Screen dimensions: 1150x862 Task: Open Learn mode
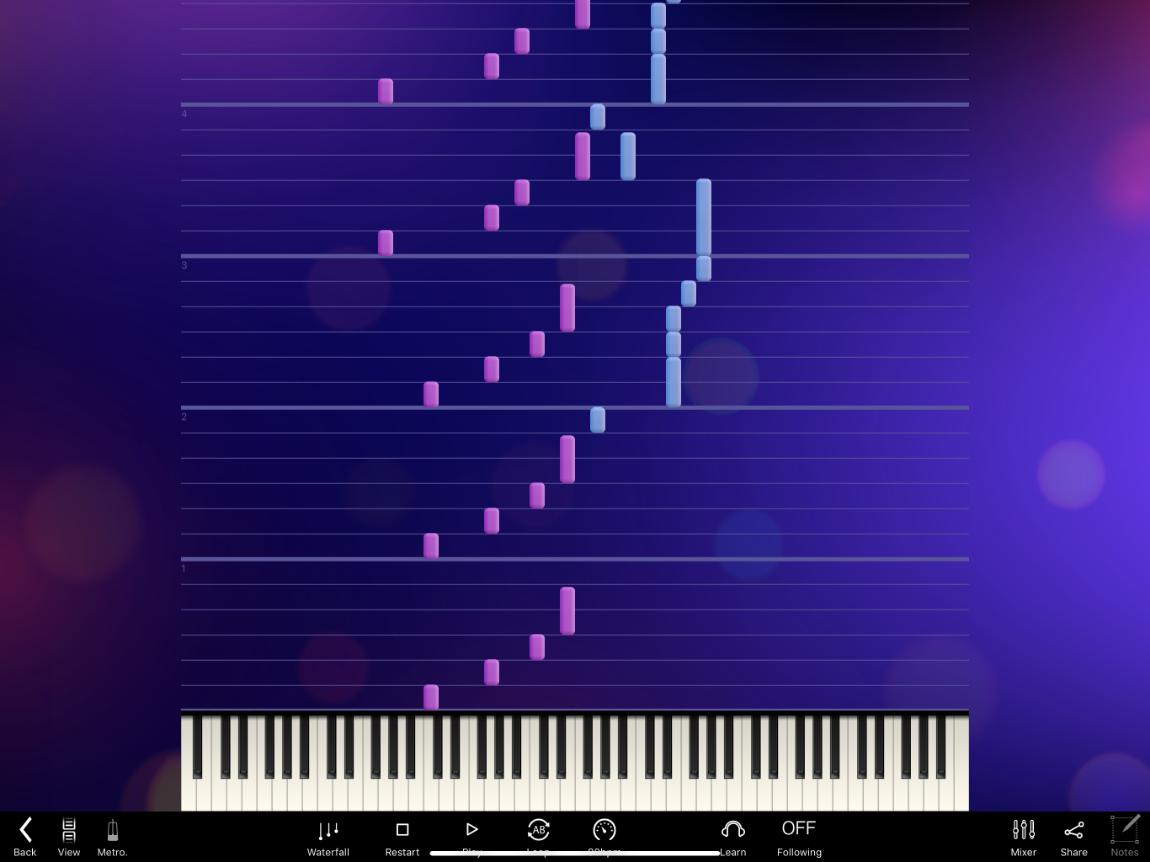[733, 835]
